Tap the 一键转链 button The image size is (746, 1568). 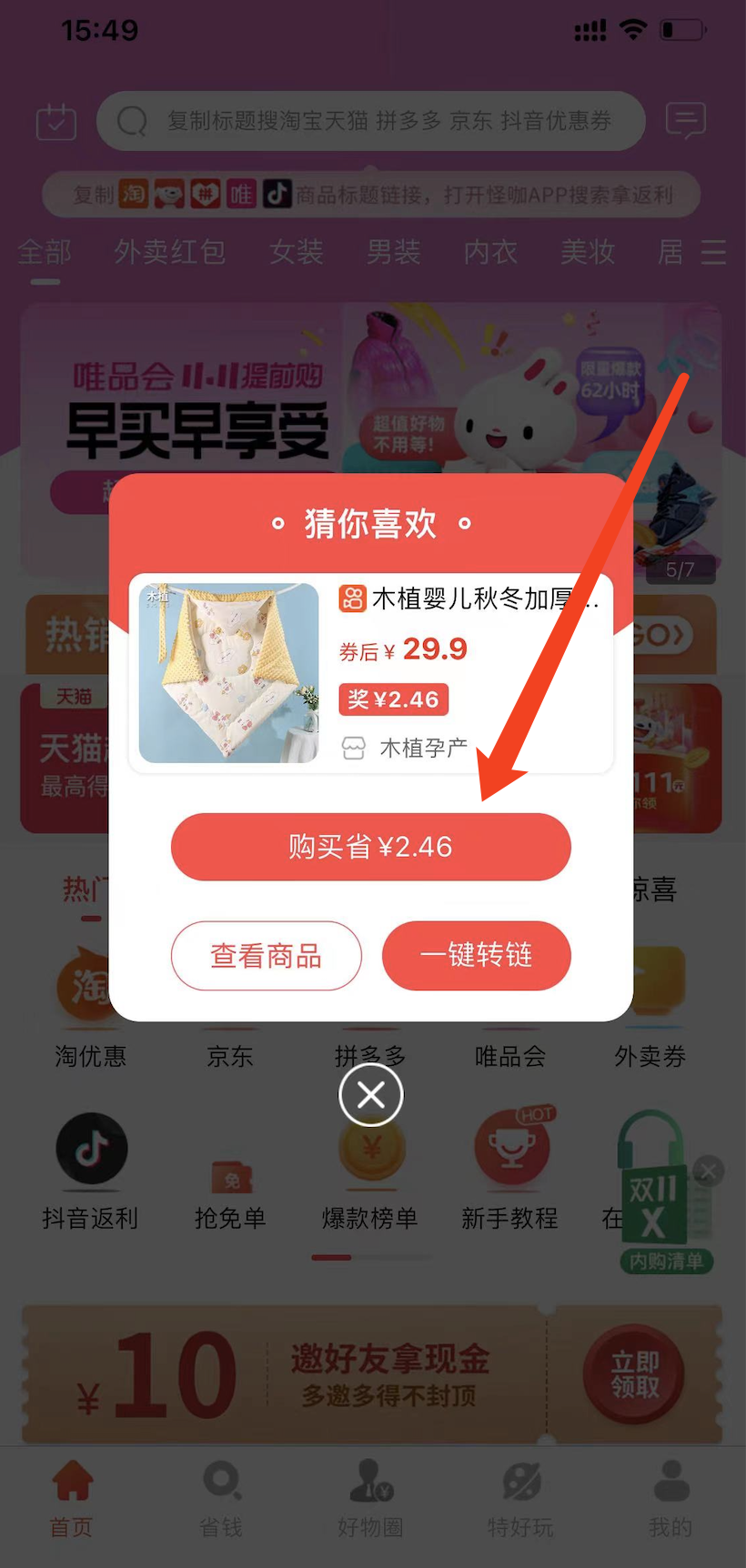(476, 955)
